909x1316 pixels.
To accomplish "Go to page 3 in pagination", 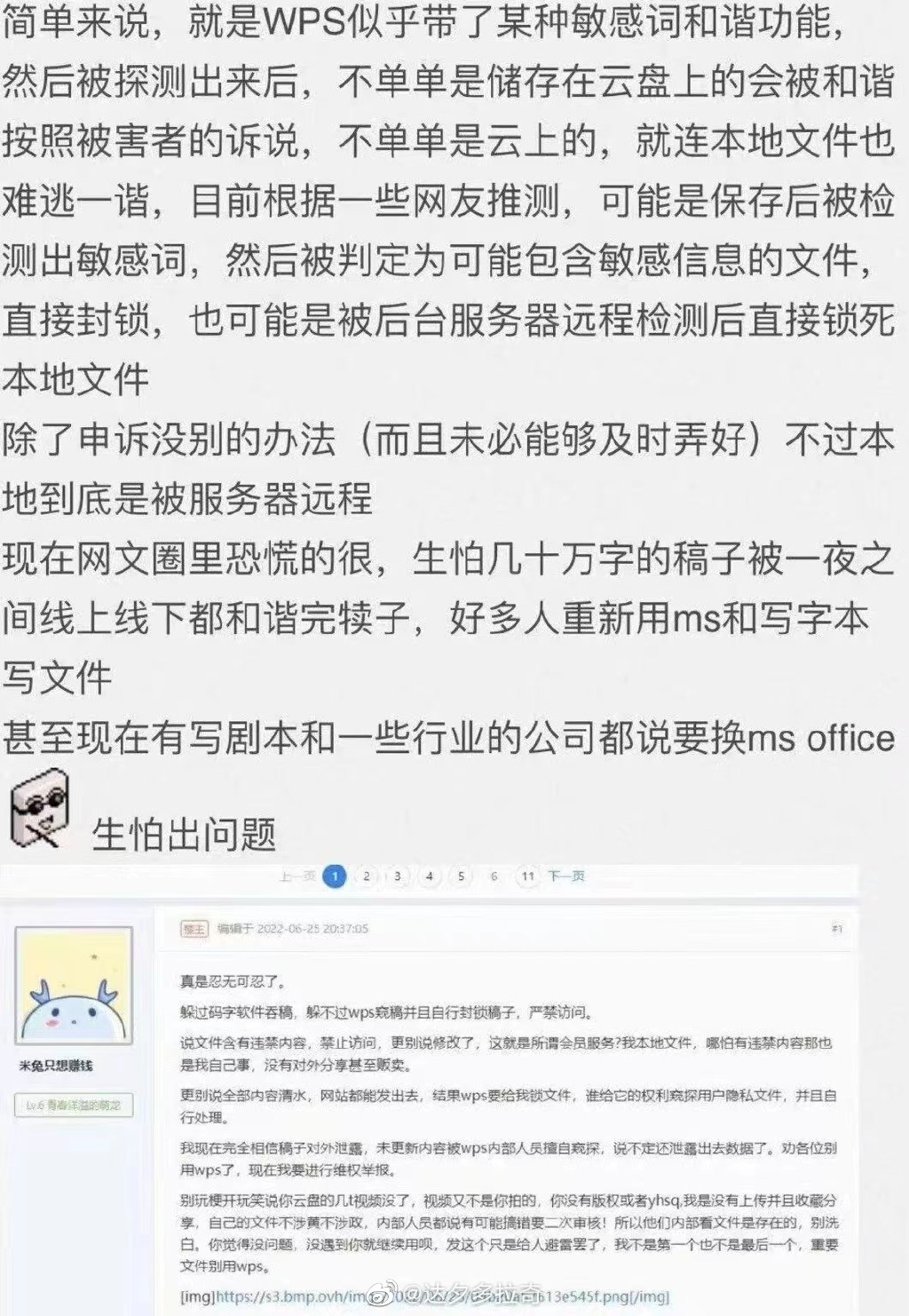I will click(397, 876).
